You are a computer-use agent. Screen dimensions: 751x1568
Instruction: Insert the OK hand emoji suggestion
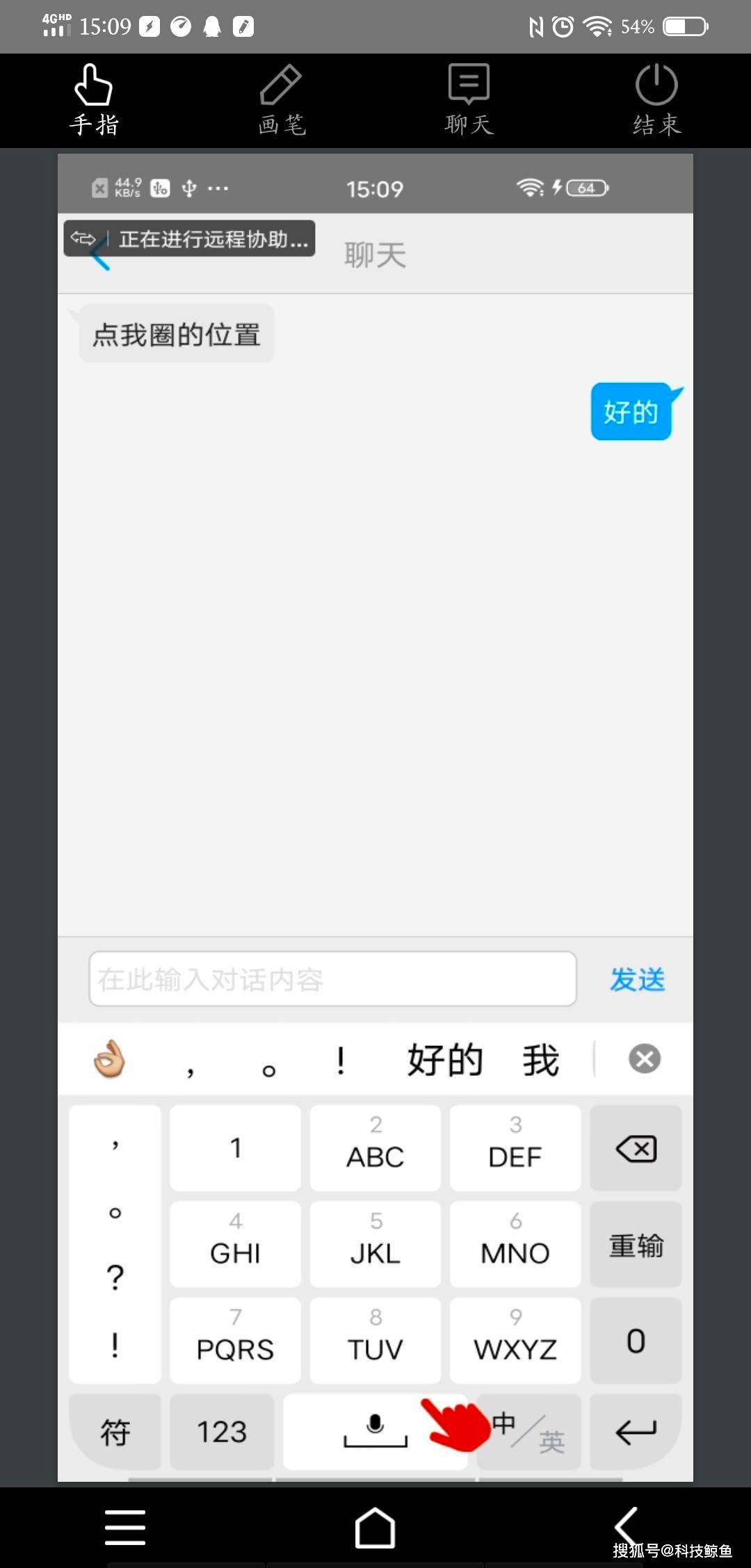(109, 1060)
